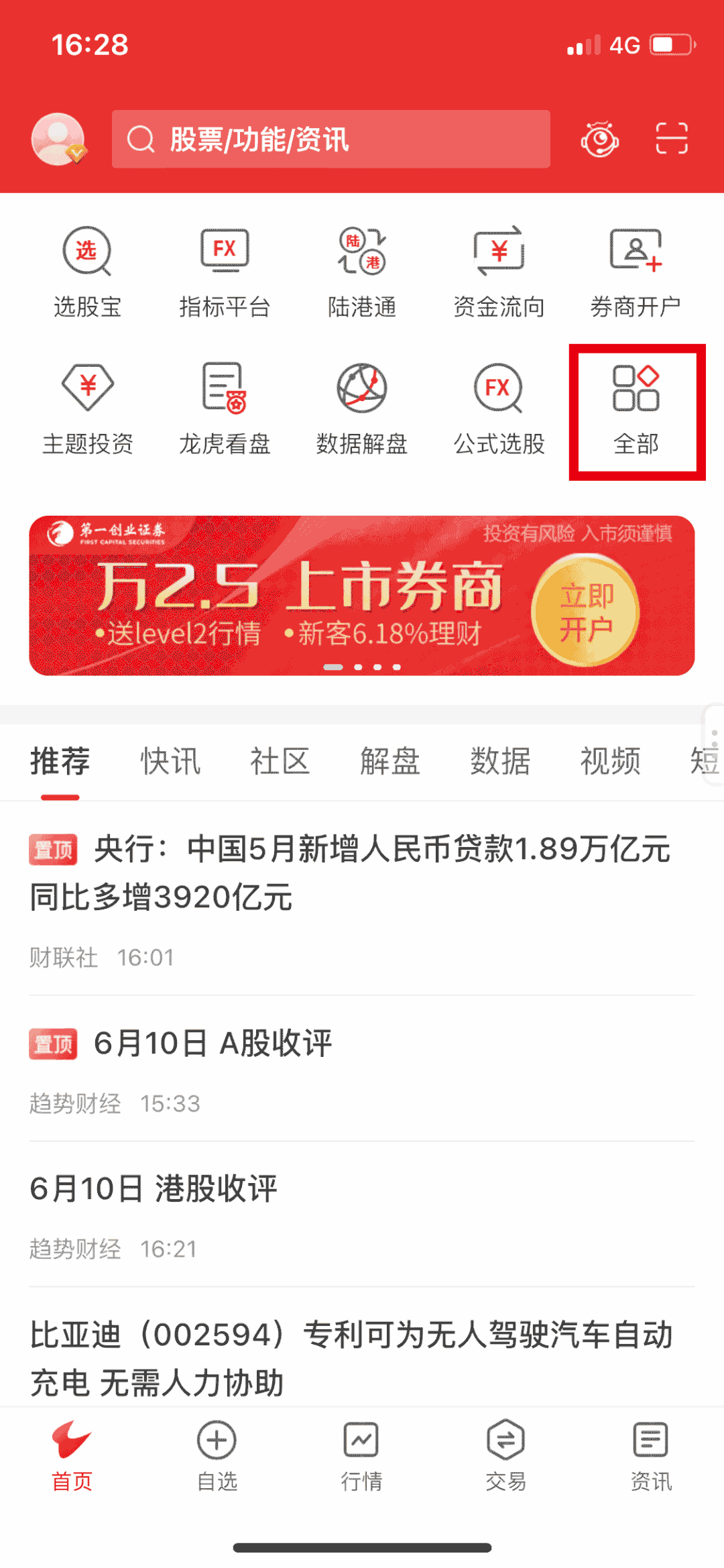Tap the 立即开户 banner button

click(x=586, y=611)
